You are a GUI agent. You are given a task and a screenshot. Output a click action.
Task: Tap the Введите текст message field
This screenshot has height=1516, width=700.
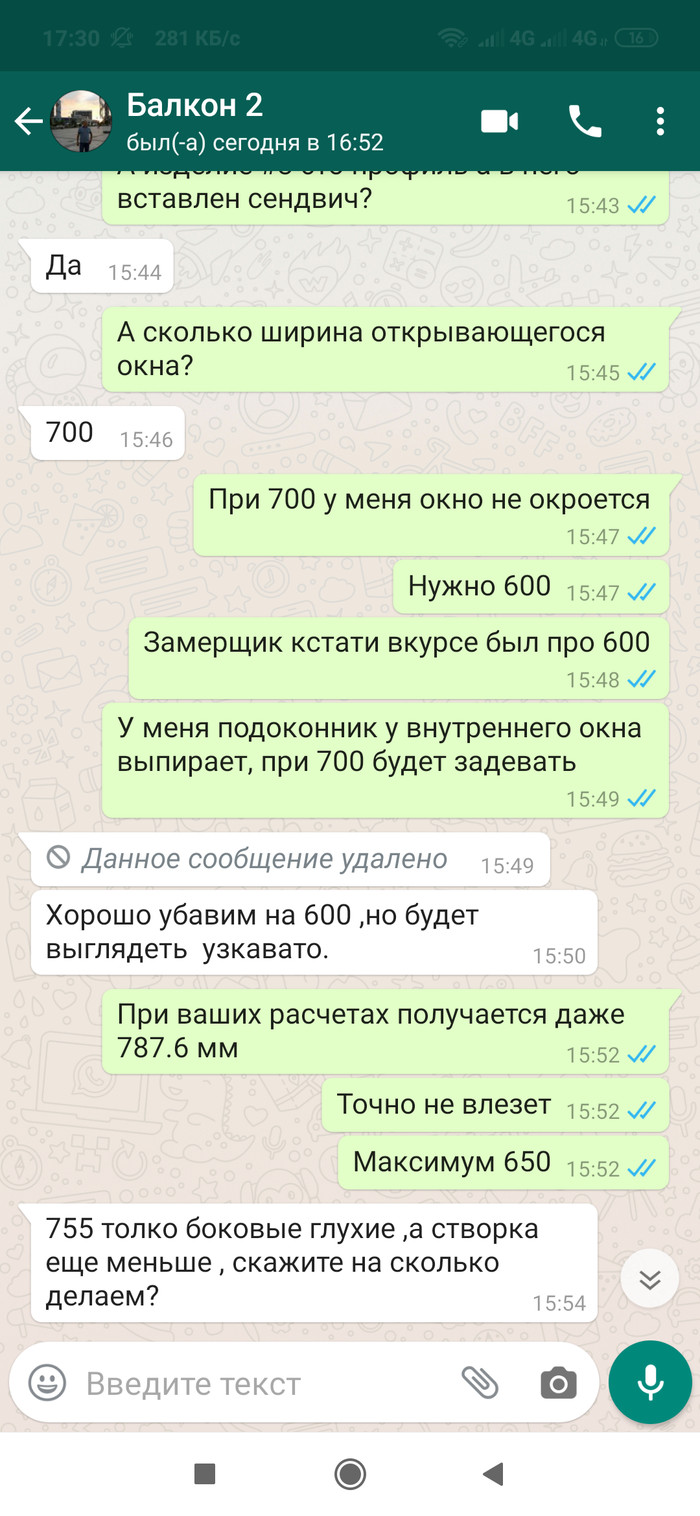coord(260,1384)
